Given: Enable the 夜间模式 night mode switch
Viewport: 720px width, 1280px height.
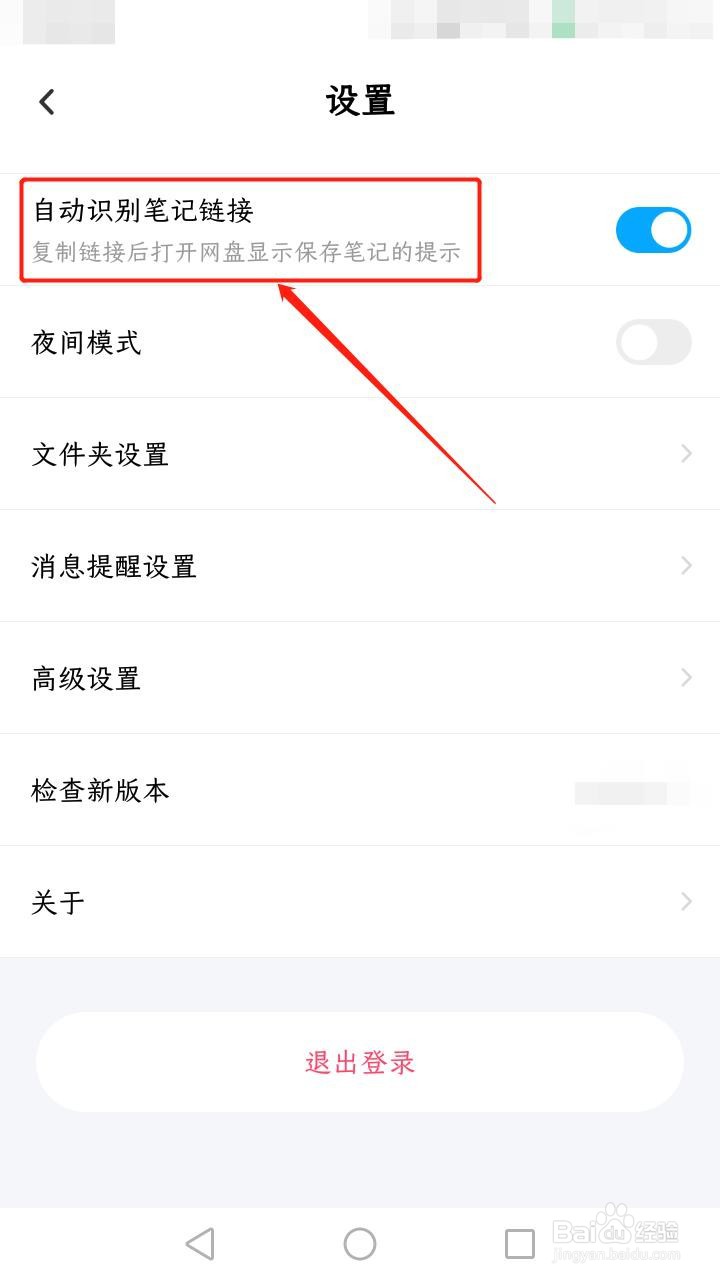Looking at the screenshot, I should [653, 342].
